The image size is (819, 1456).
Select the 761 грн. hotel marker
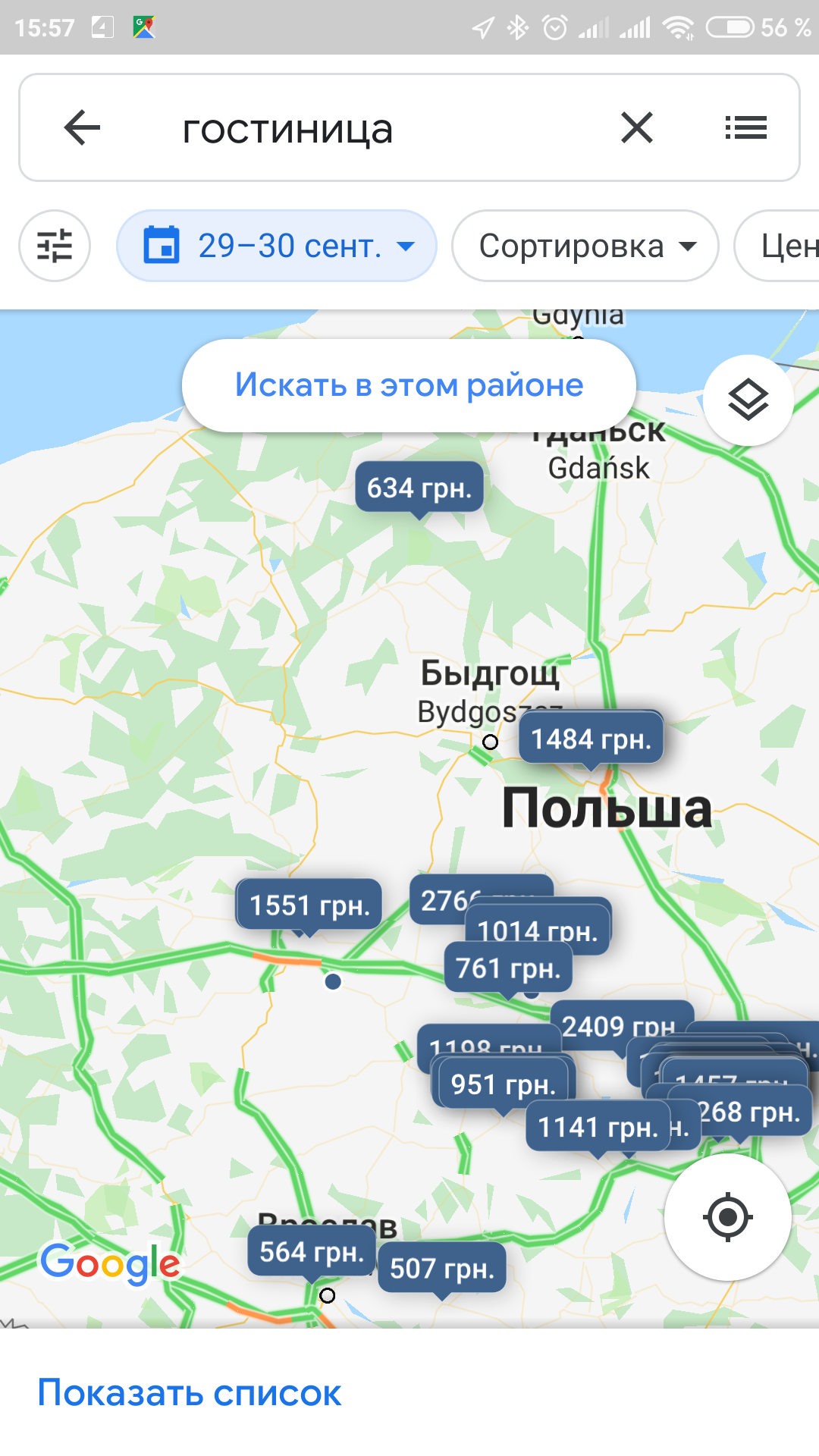[508, 968]
